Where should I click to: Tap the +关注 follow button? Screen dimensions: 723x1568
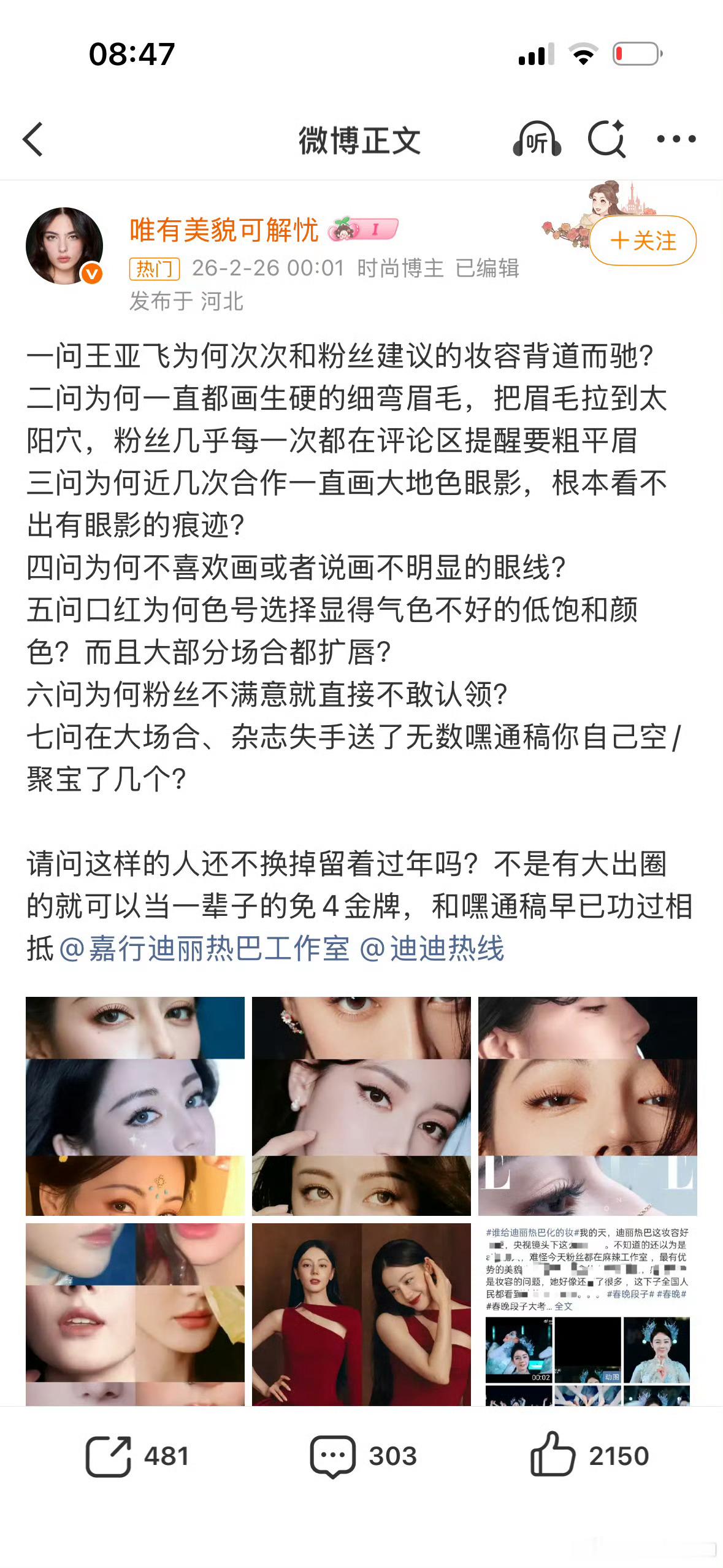point(641,242)
